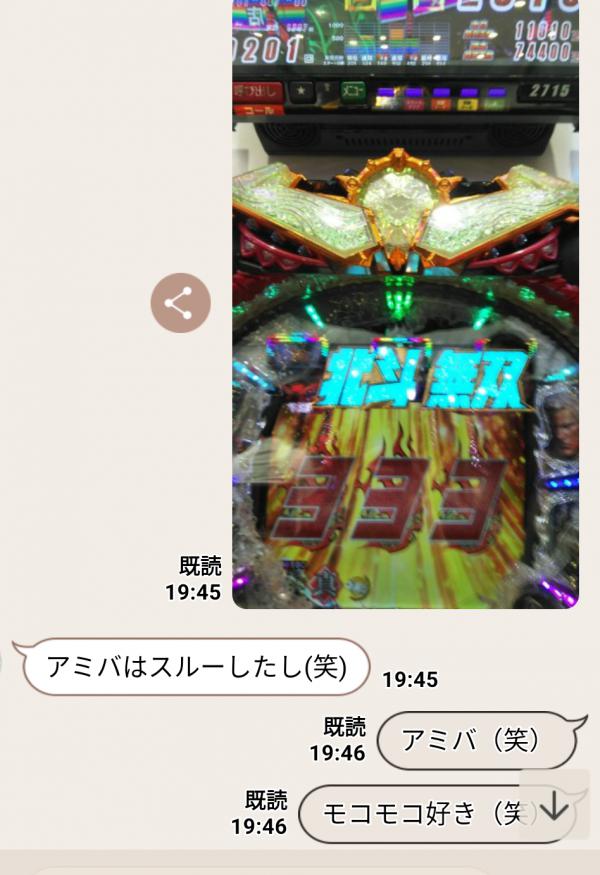The image size is (600, 875).
Task: Share the pachinko photo
Action: [181, 303]
